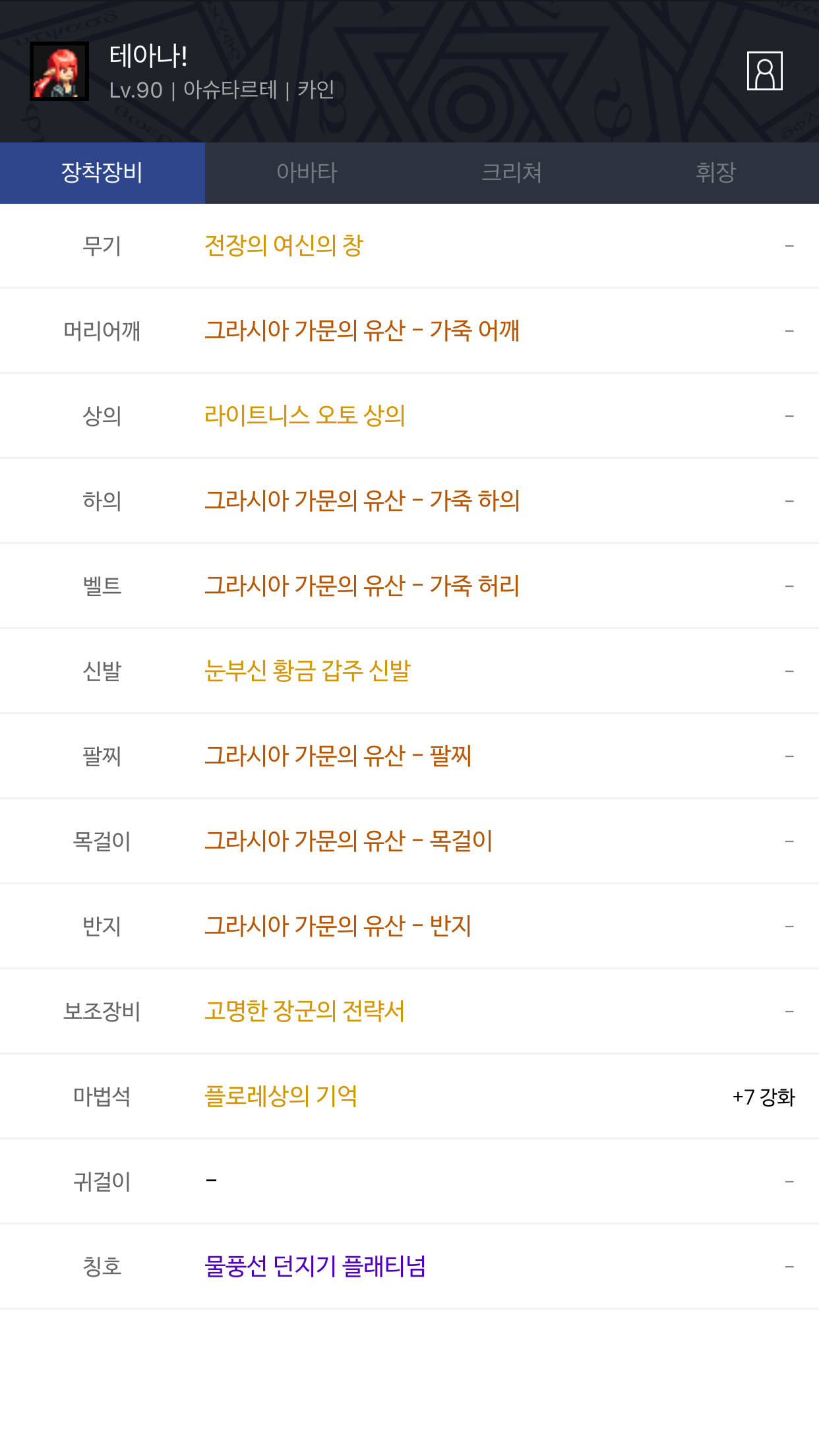Open 그라시아 가문의 유산 - 팔찌
The image size is (819, 1456).
click(x=338, y=756)
